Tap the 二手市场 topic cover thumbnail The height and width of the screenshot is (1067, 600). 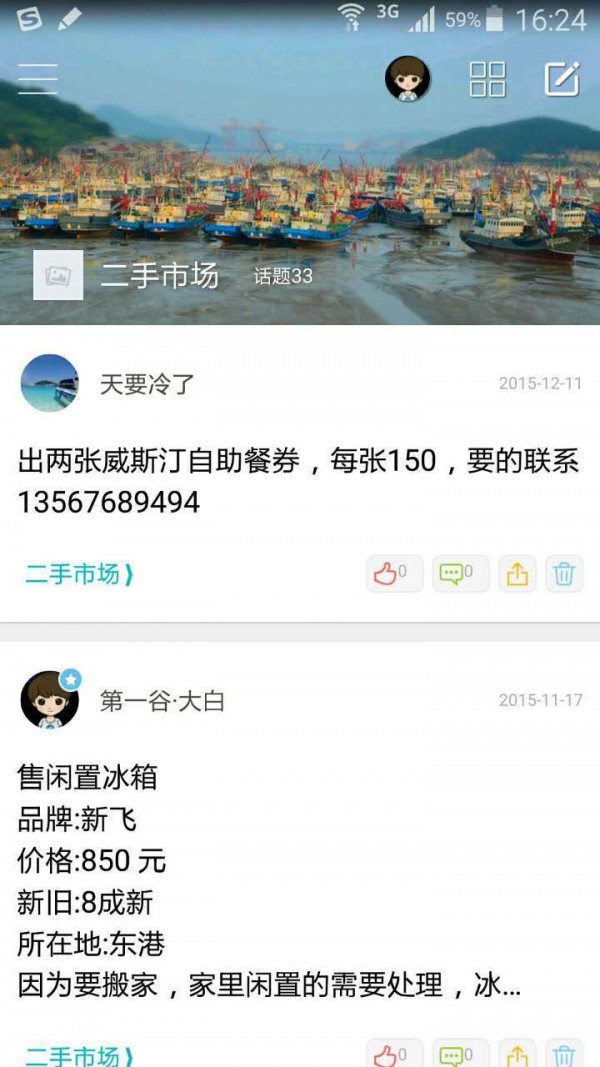click(x=58, y=275)
